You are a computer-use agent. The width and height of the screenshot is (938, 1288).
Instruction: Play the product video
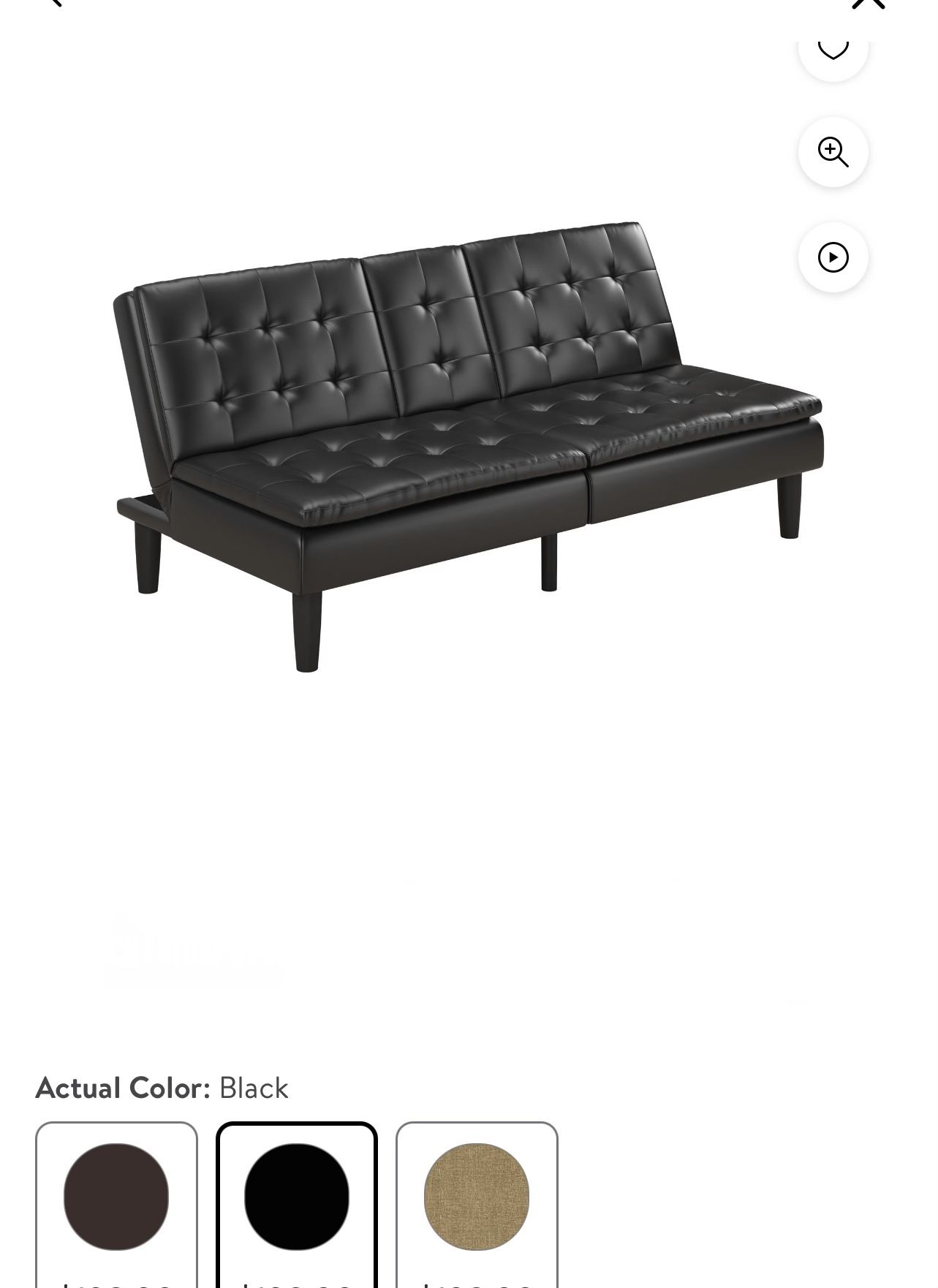[x=833, y=257]
